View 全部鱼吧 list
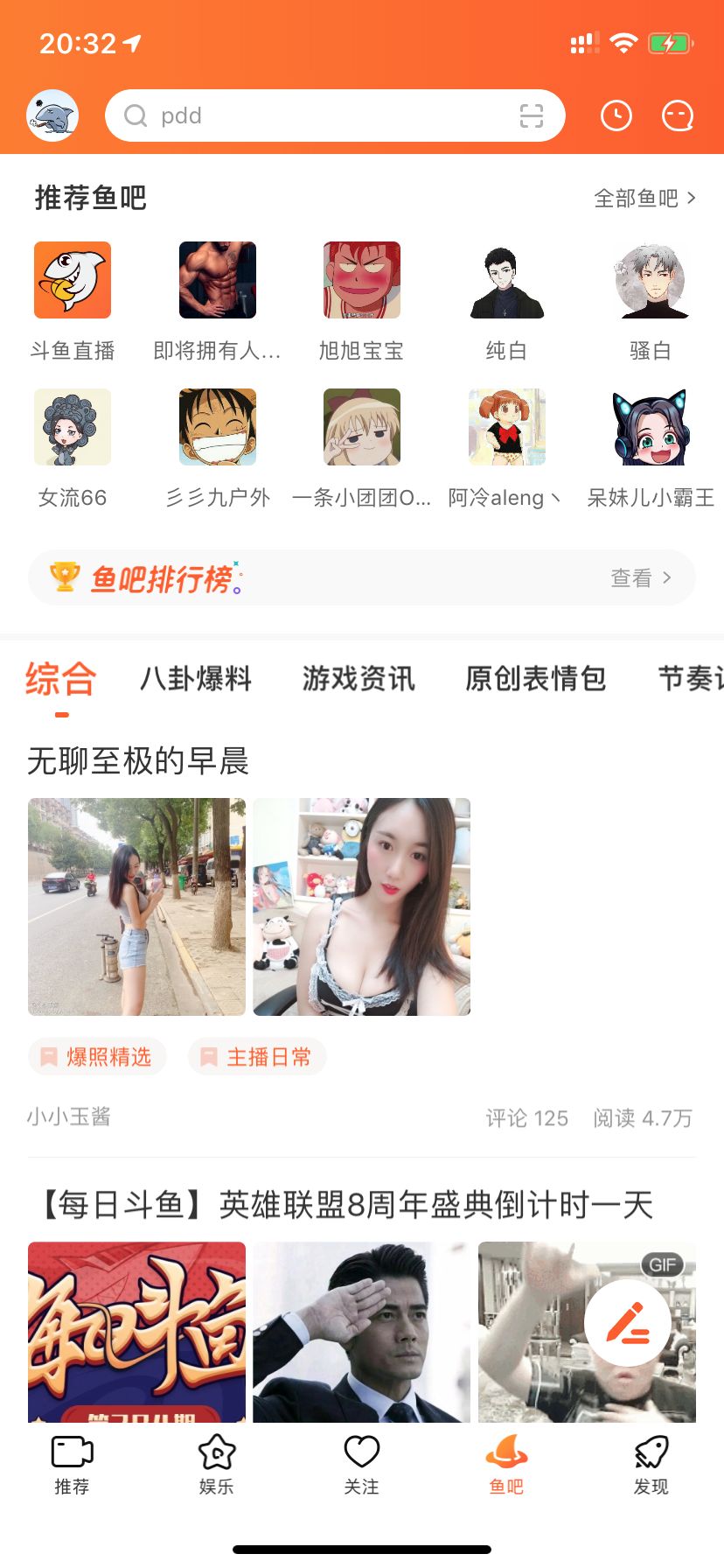The width and height of the screenshot is (724, 1568). 644,199
